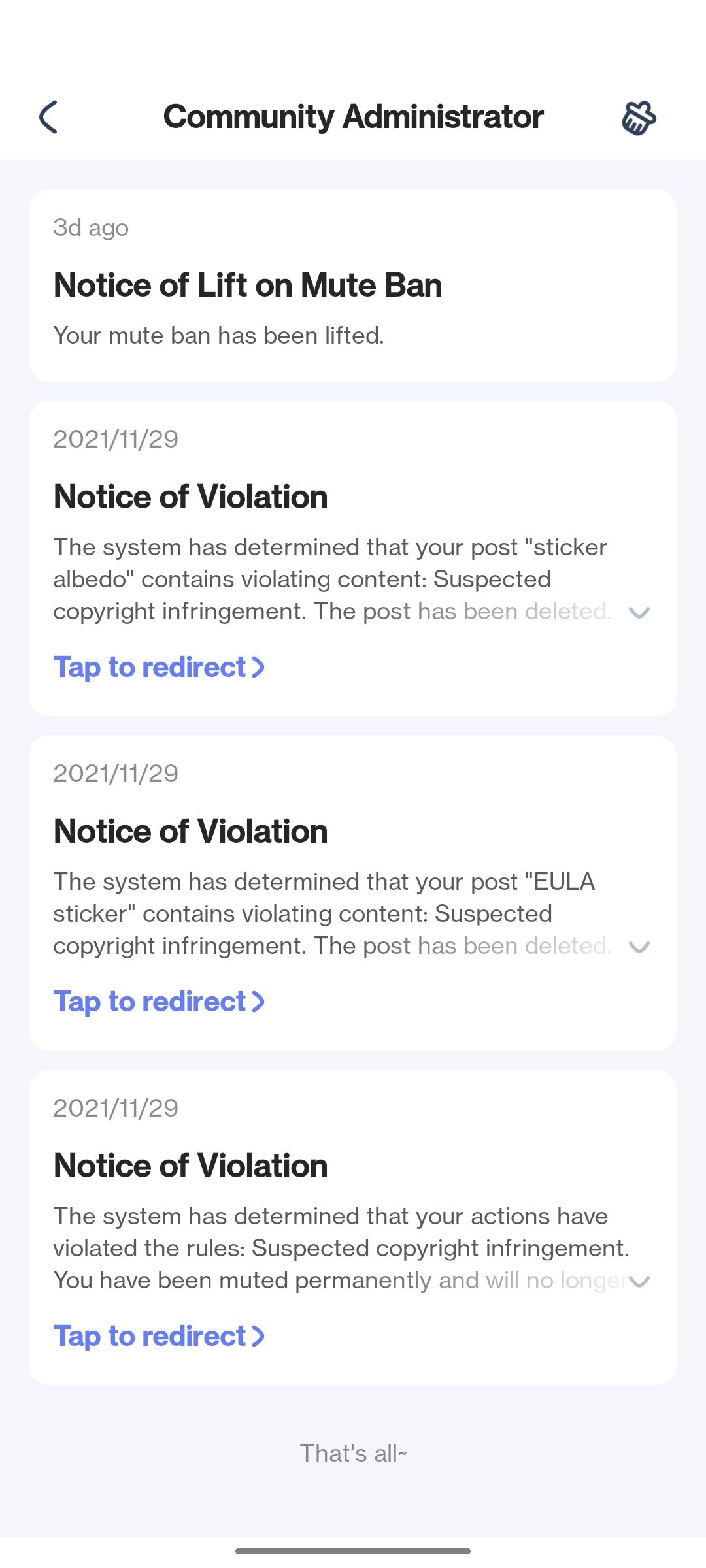The width and height of the screenshot is (706, 1568).
Task: Open redirect link for "EULA sticker" notice
Action: (x=159, y=1002)
